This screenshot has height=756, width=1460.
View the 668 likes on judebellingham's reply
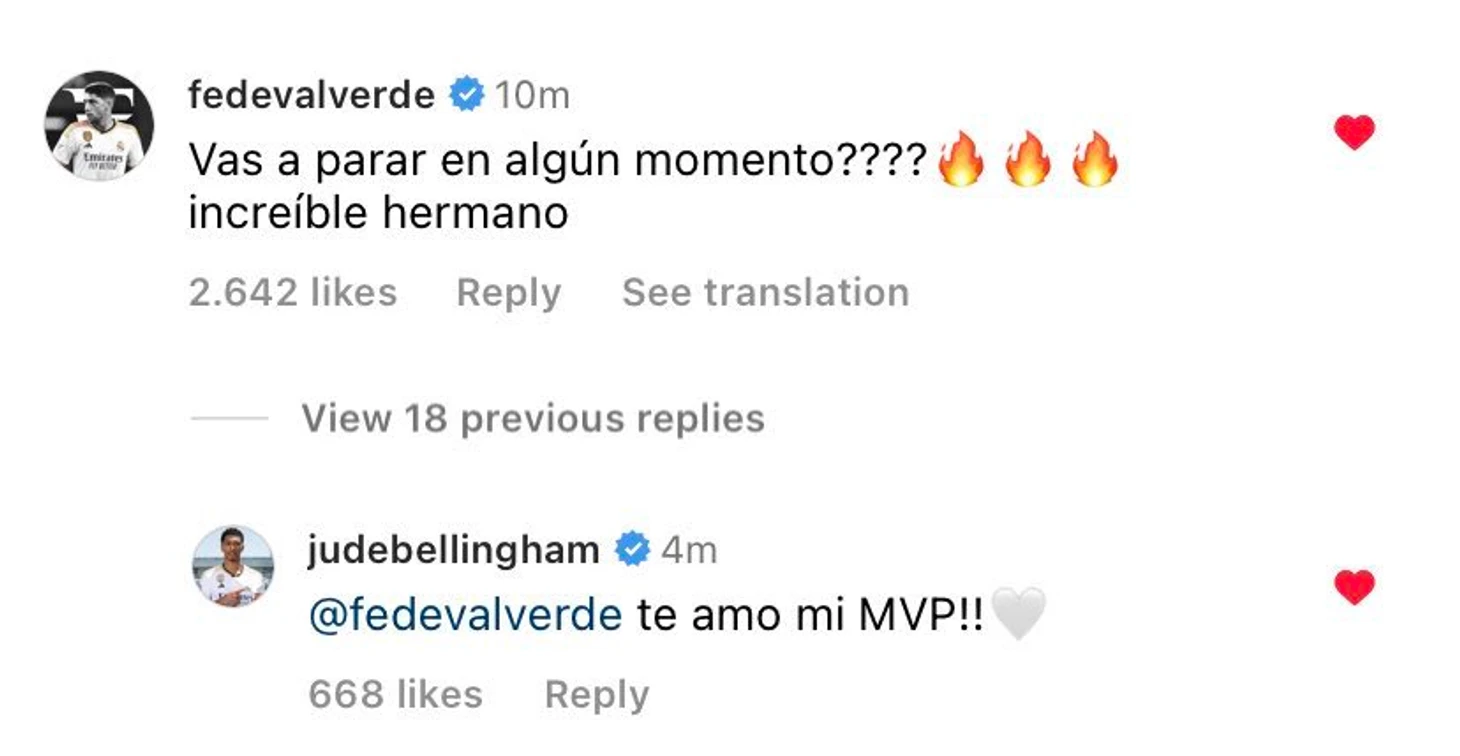click(395, 695)
